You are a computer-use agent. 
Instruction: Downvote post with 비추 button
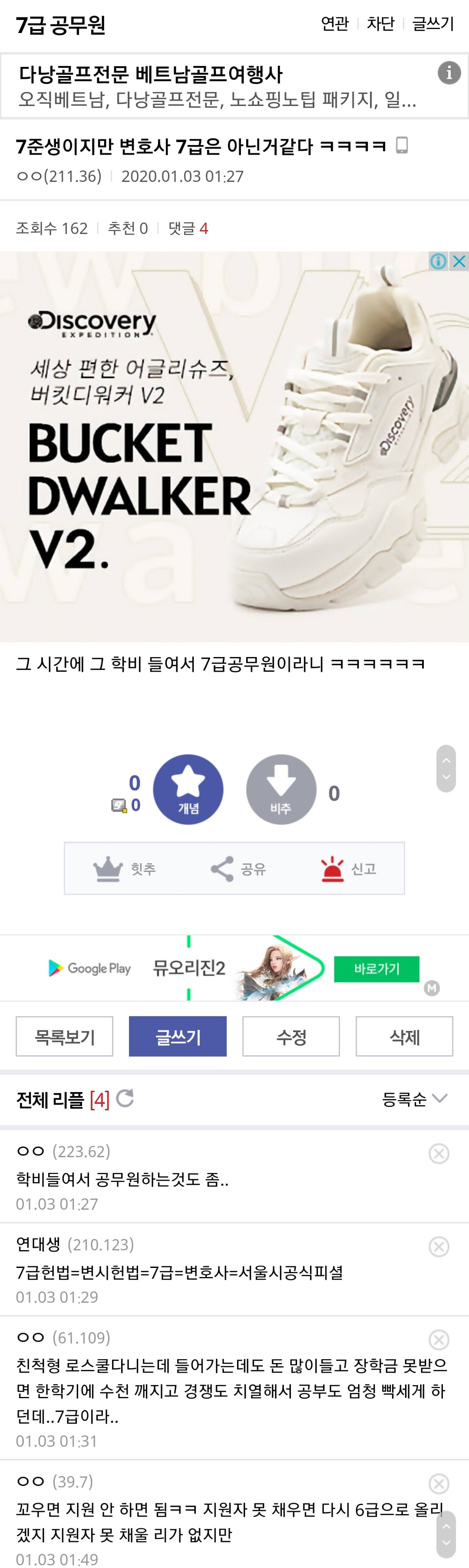tap(281, 789)
